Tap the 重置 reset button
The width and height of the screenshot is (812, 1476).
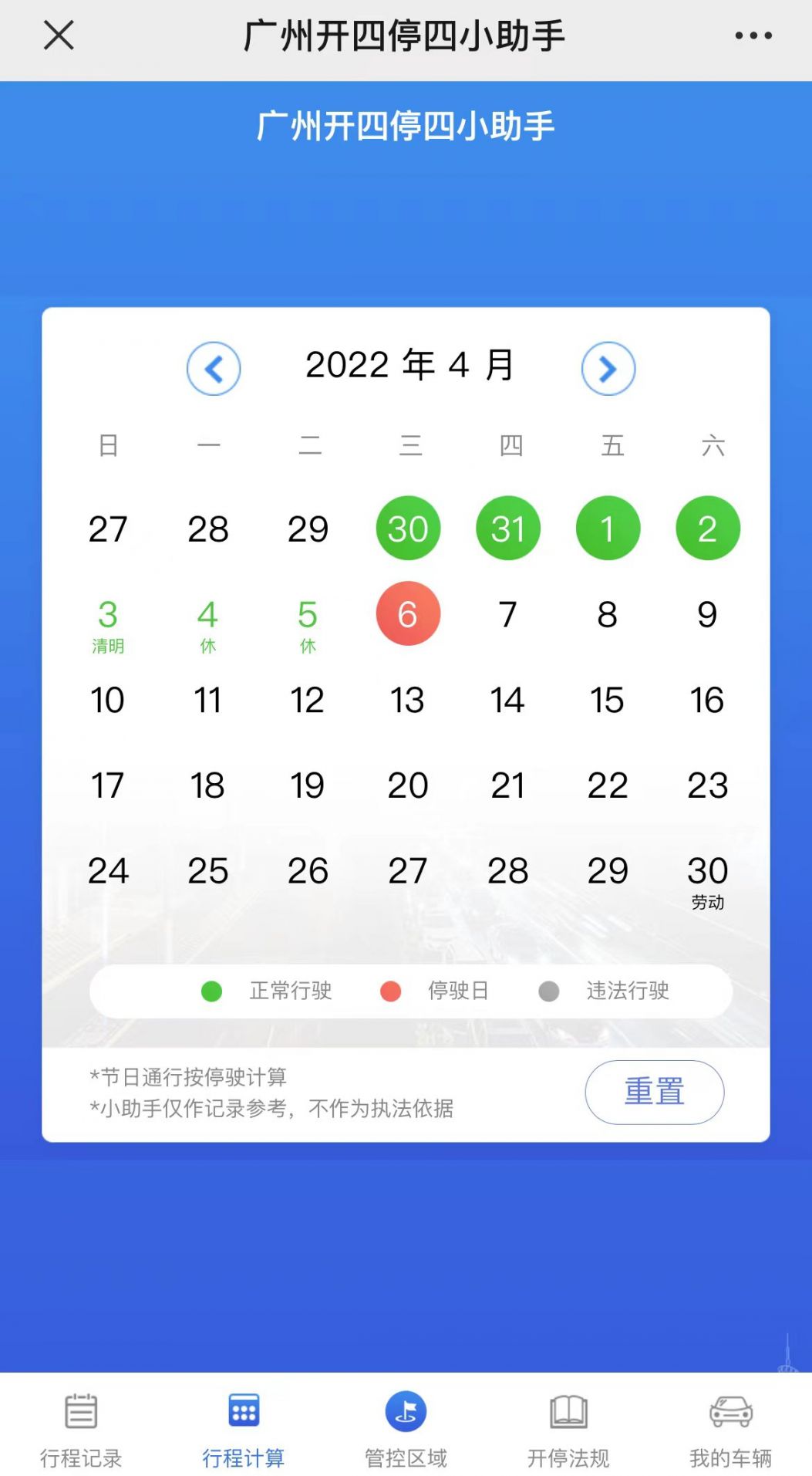pos(655,1092)
